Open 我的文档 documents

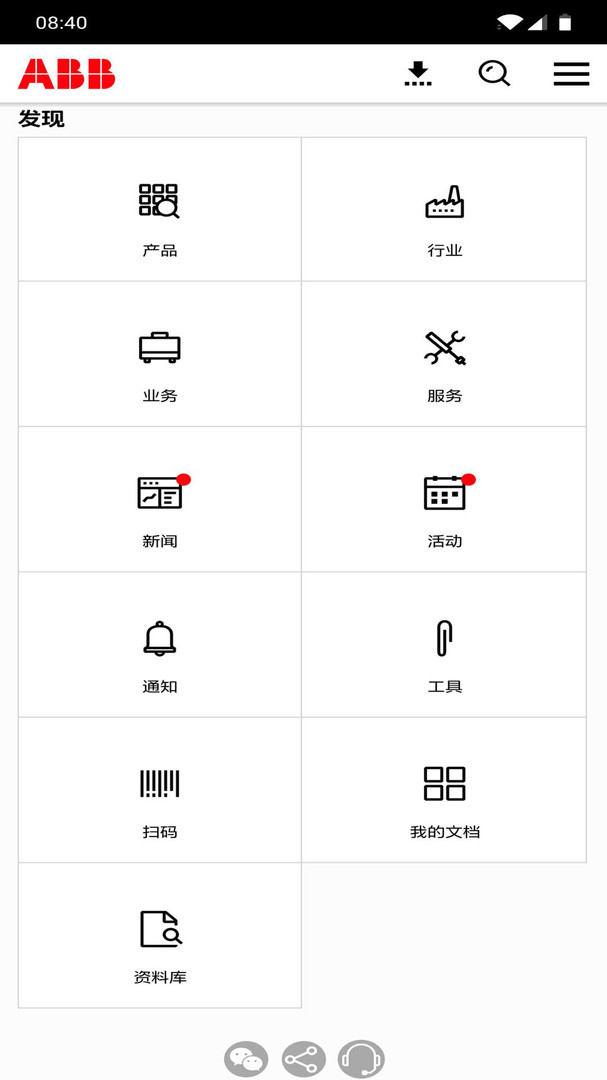point(444,791)
